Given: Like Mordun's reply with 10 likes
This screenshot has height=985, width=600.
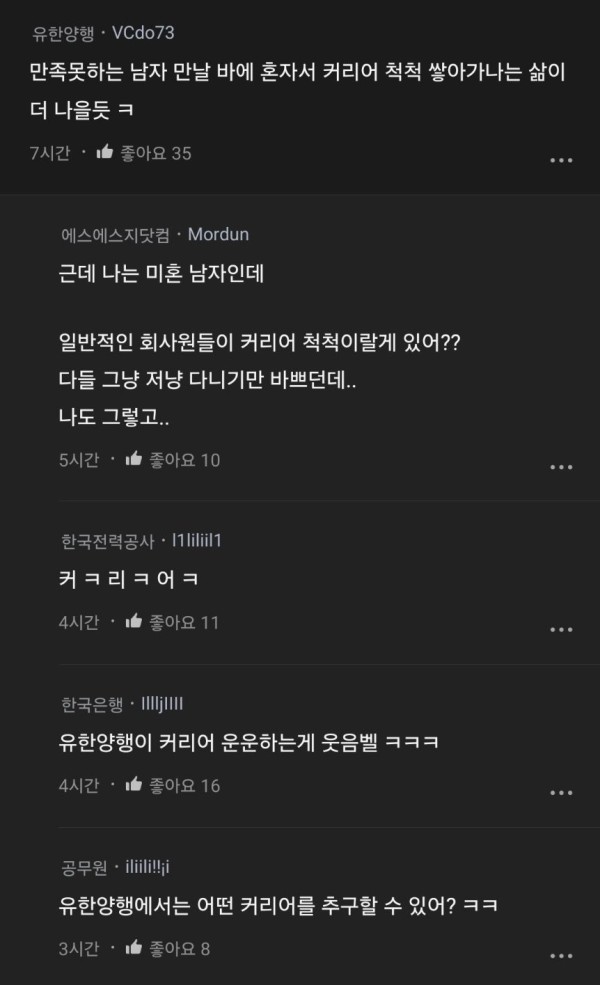Looking at the screenshot, I should (x=133, y=460).
